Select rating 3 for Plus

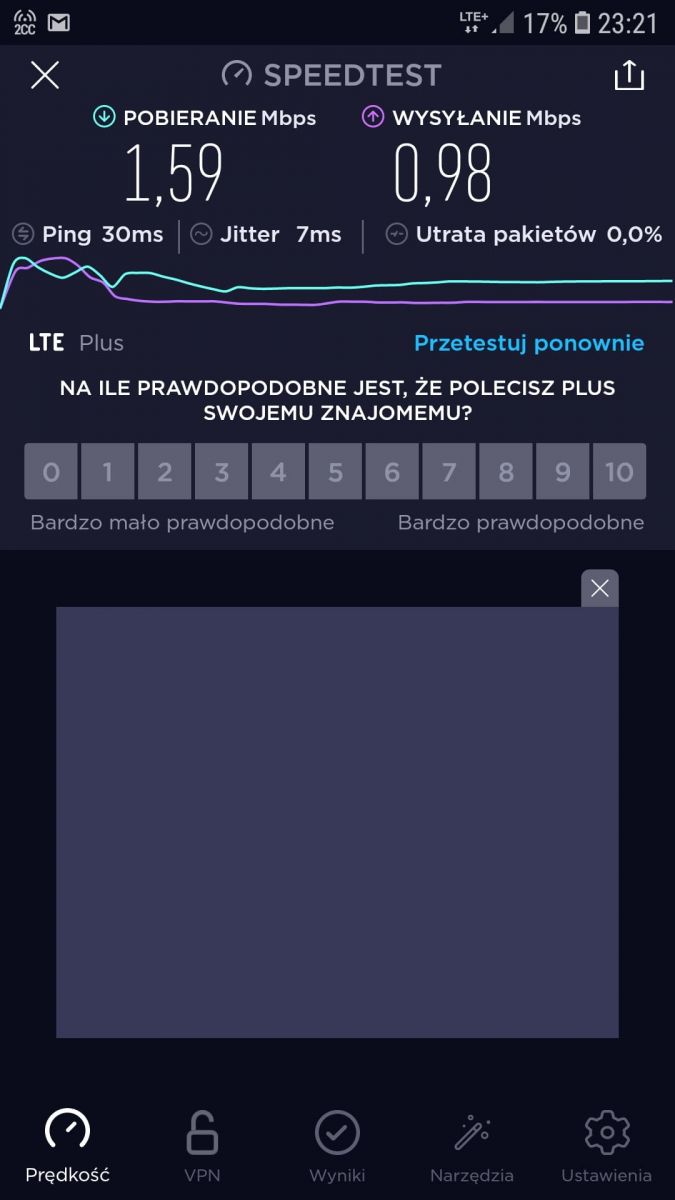222,471
